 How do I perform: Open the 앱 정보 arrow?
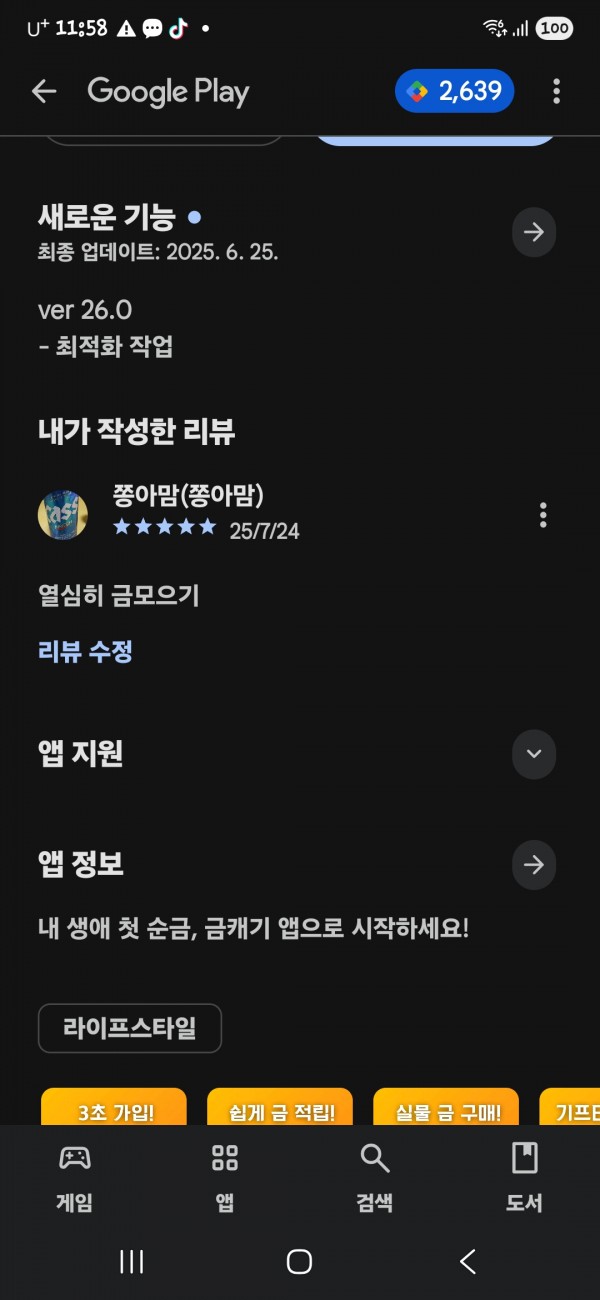[x=534, y=865]
